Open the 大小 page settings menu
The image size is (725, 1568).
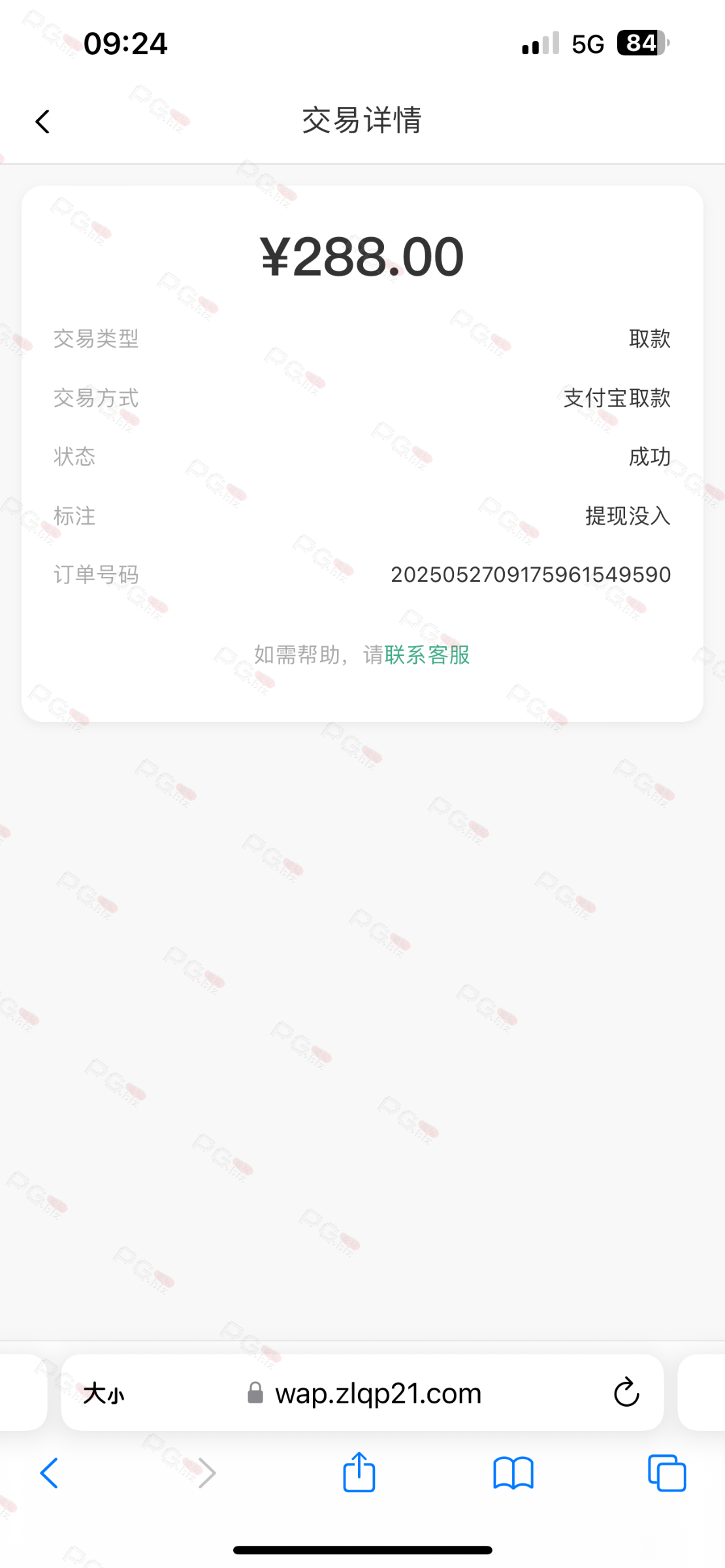click(103, 1394)
